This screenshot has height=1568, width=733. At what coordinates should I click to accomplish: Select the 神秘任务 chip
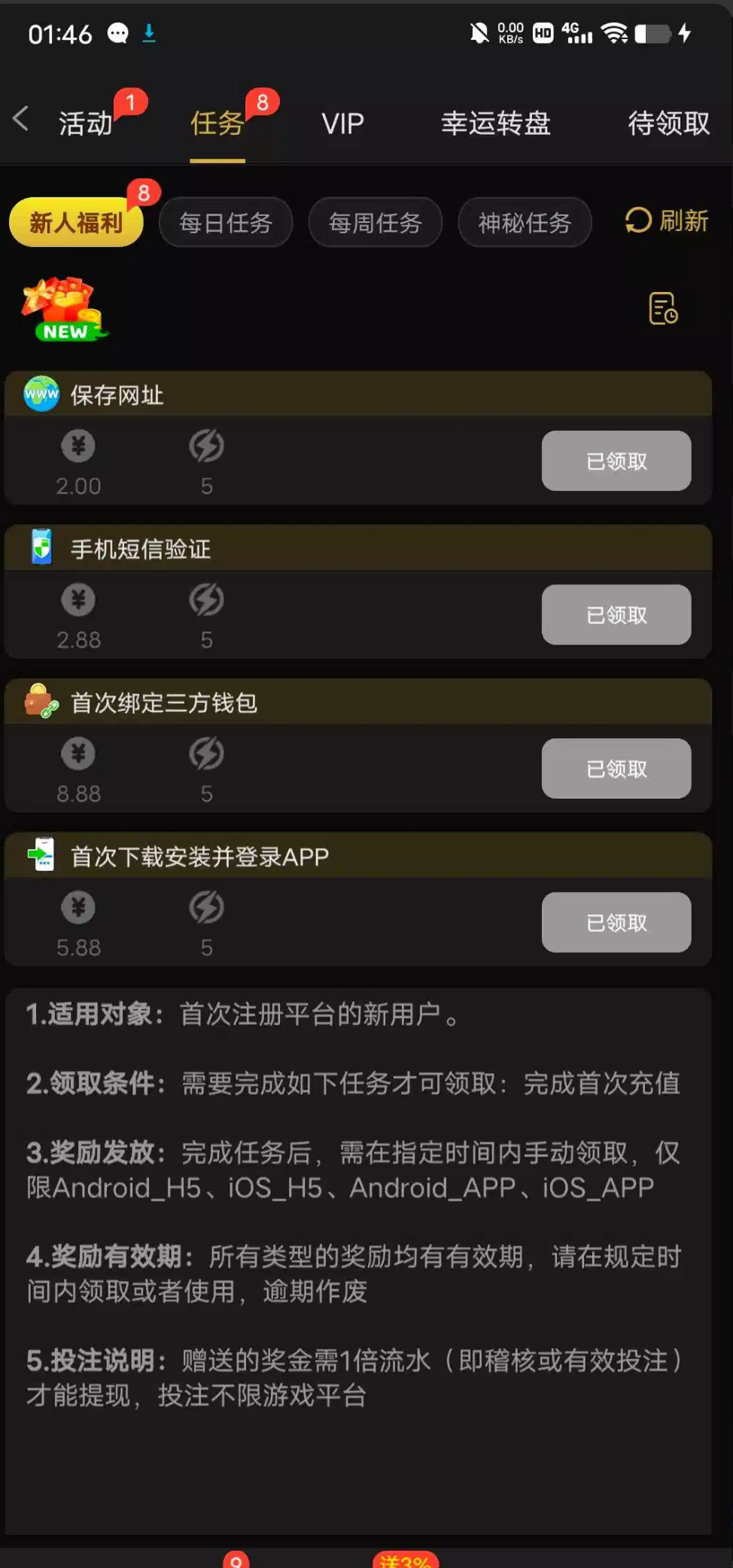pos(525,223)
